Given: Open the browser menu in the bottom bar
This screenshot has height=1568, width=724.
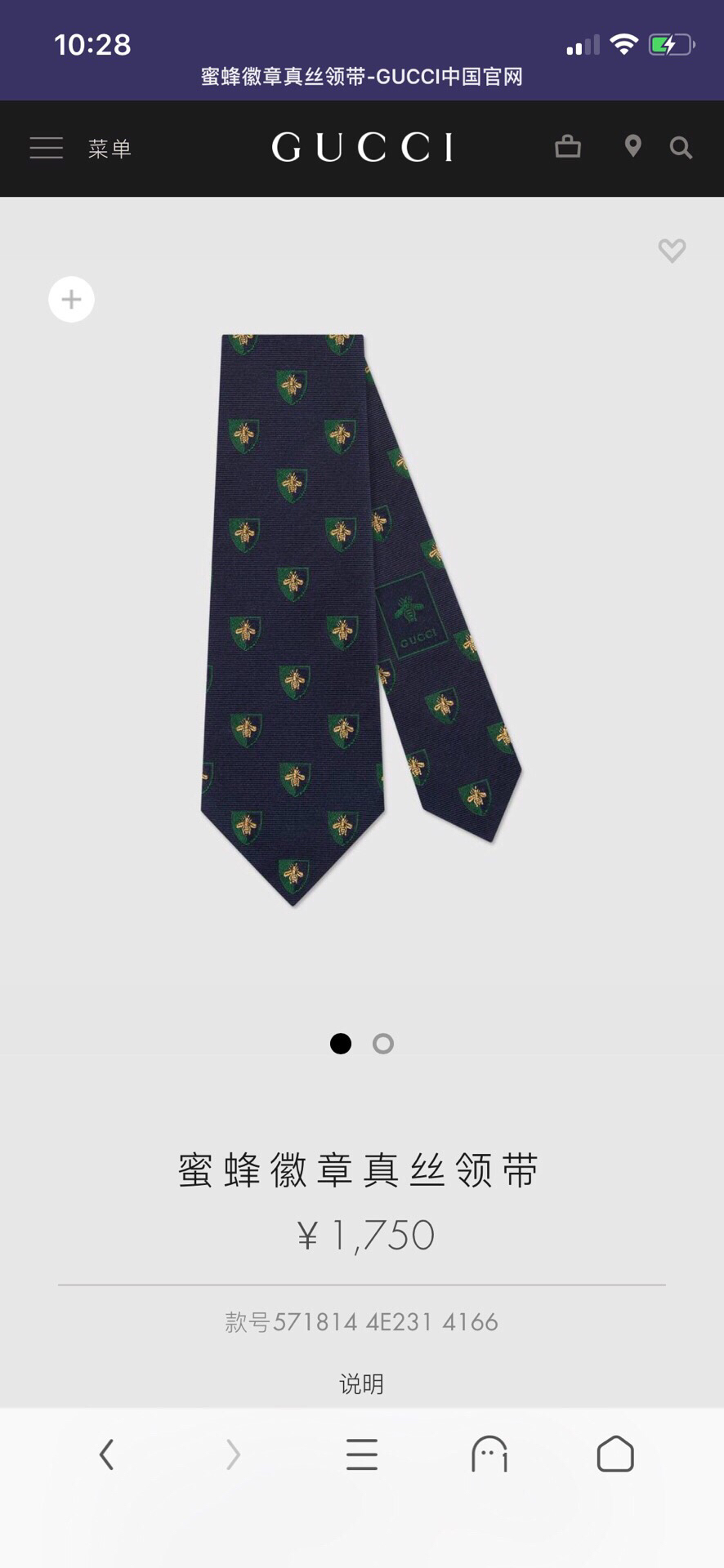Looking at the screenshot, I should click(x=361, y=1454).
